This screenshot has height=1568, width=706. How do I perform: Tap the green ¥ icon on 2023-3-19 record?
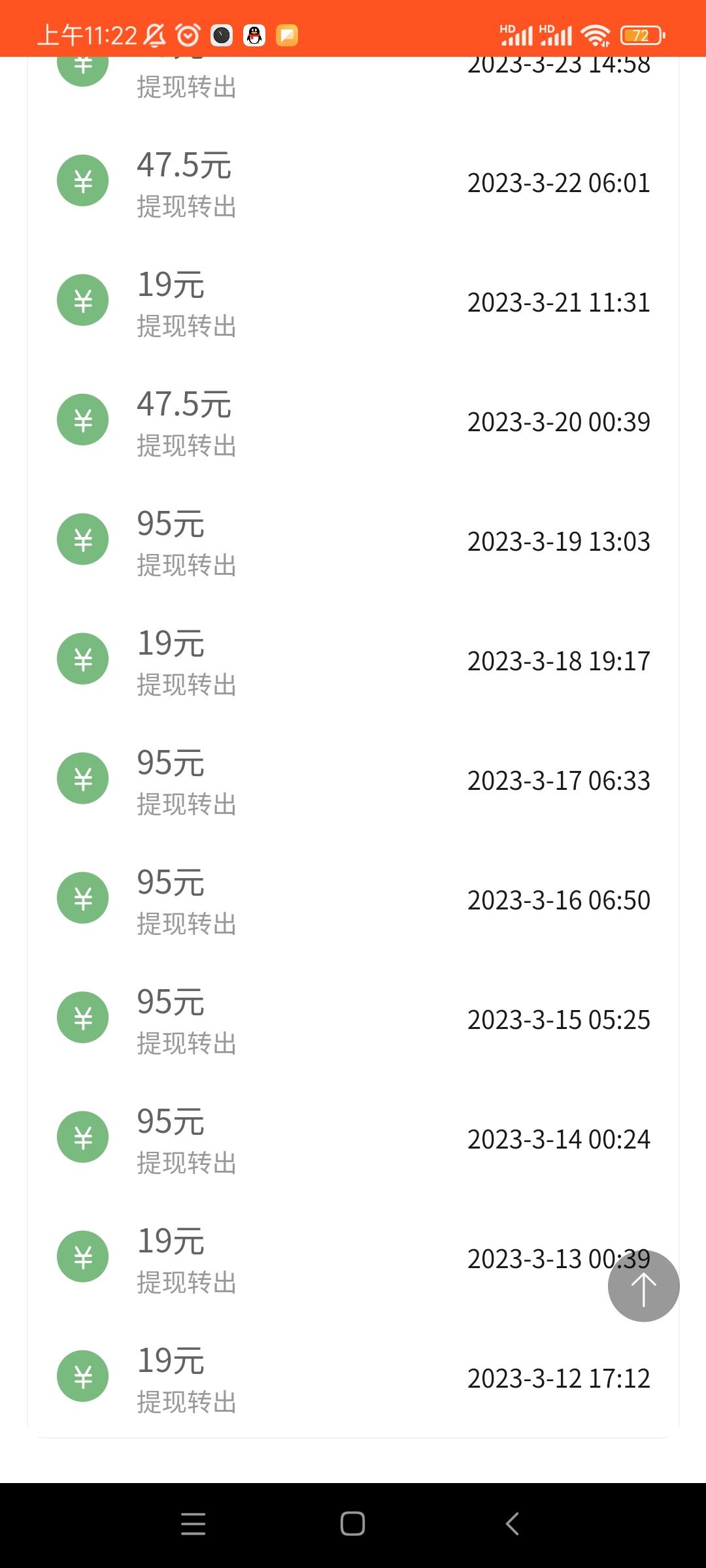click(82, 538)
